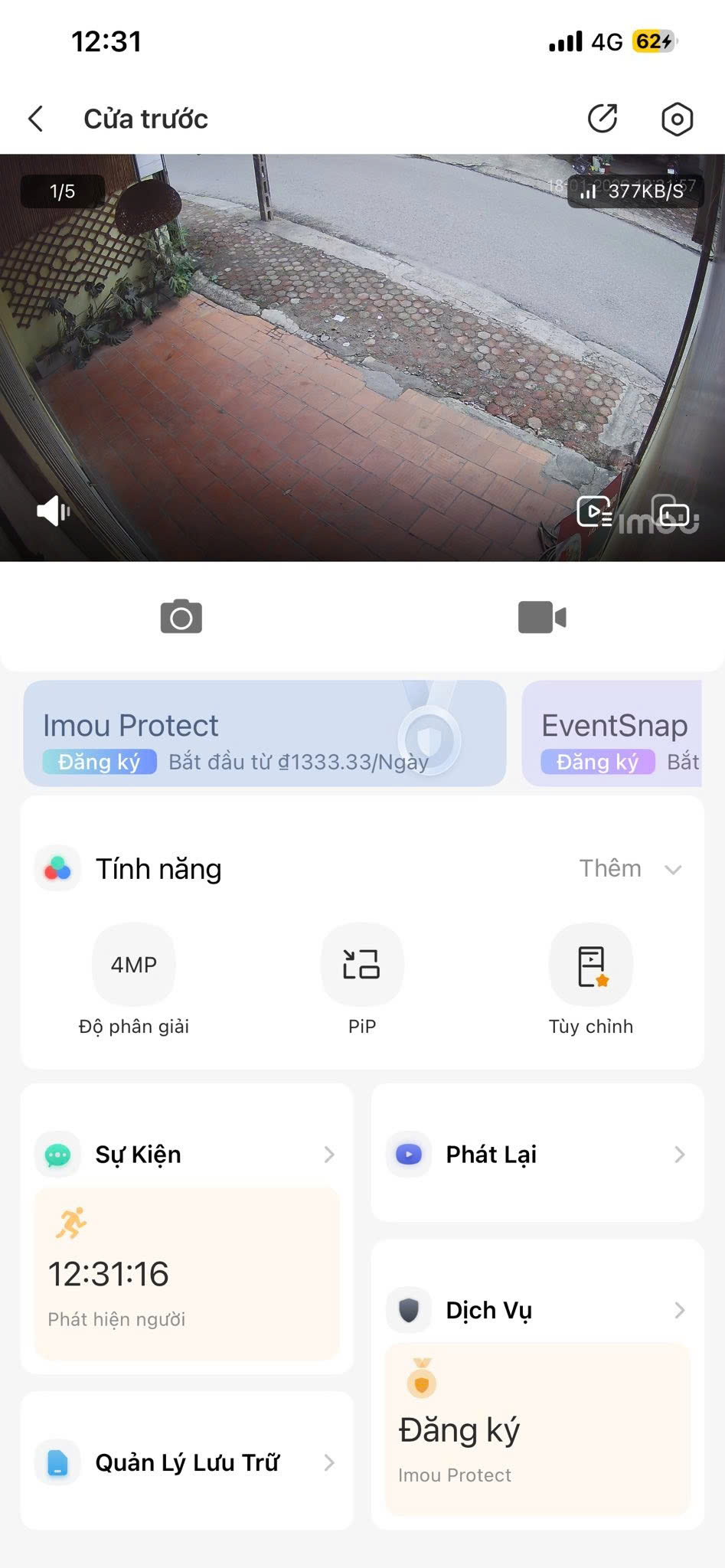
Task: Mute the live view sound
Action: (53, 511)
